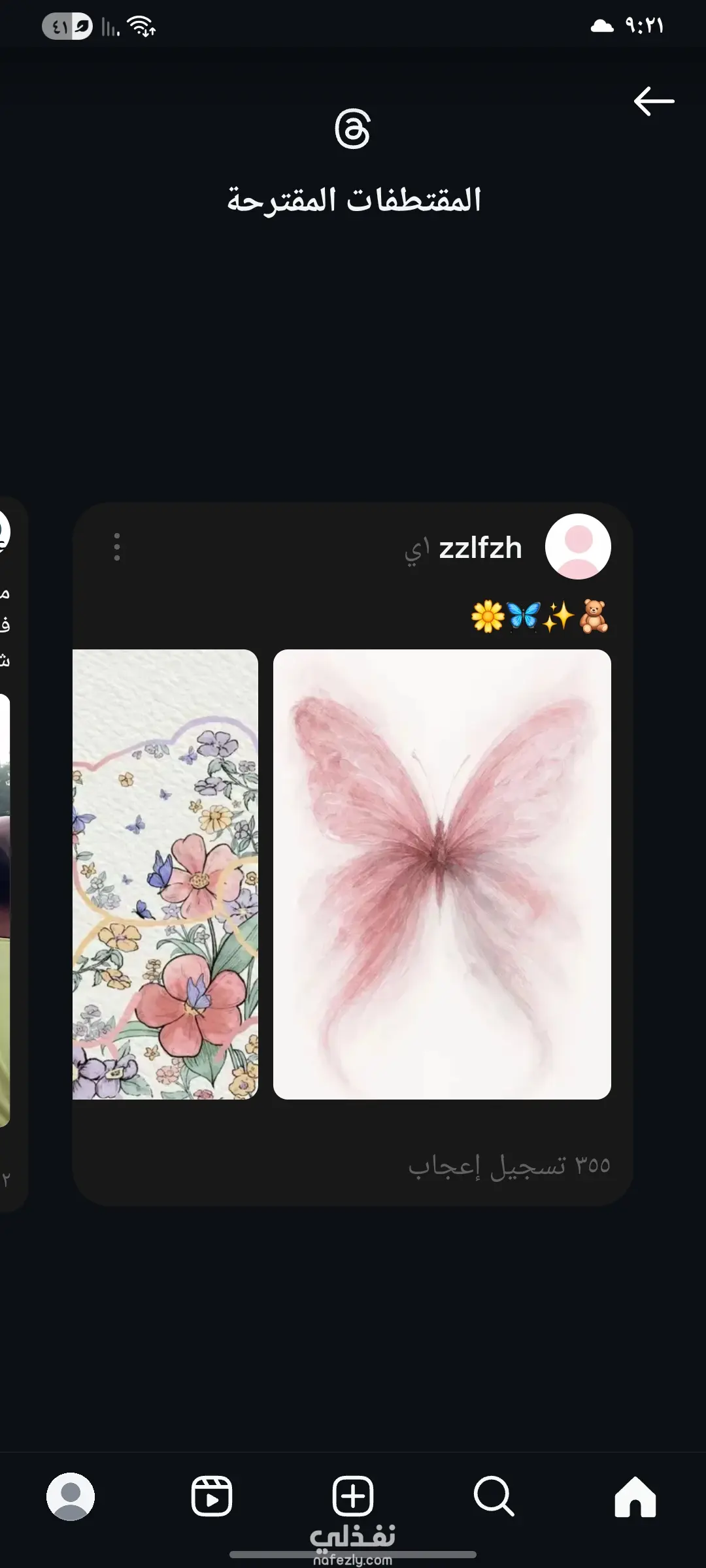706x1568 pixels.
Task: View the floral watercolor image
Action: tap(166, 874)
